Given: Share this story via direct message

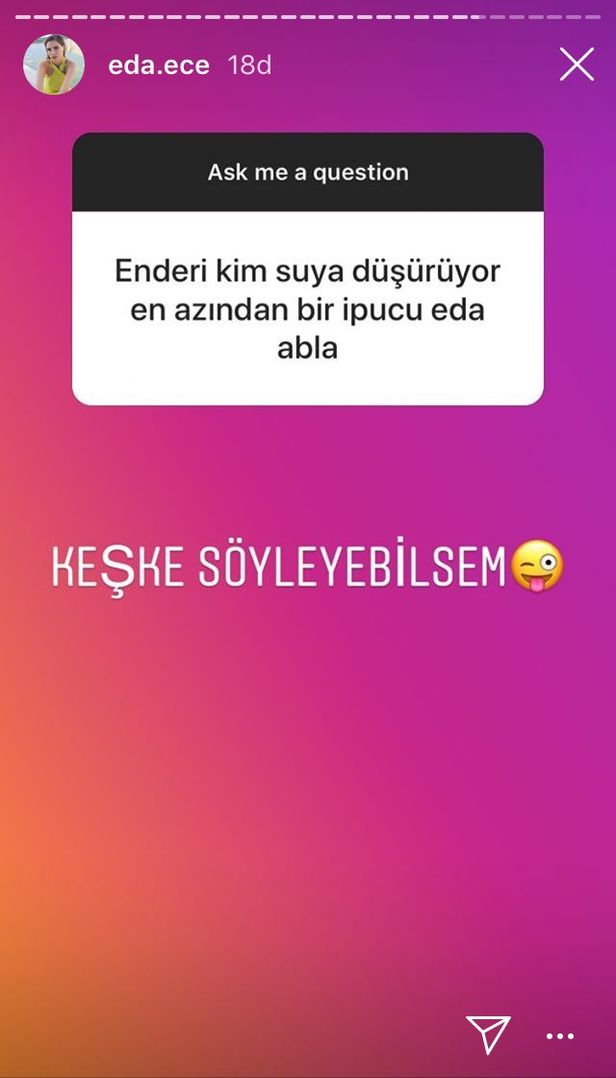Looking at the screenshot, I should tap(488, 1034).
